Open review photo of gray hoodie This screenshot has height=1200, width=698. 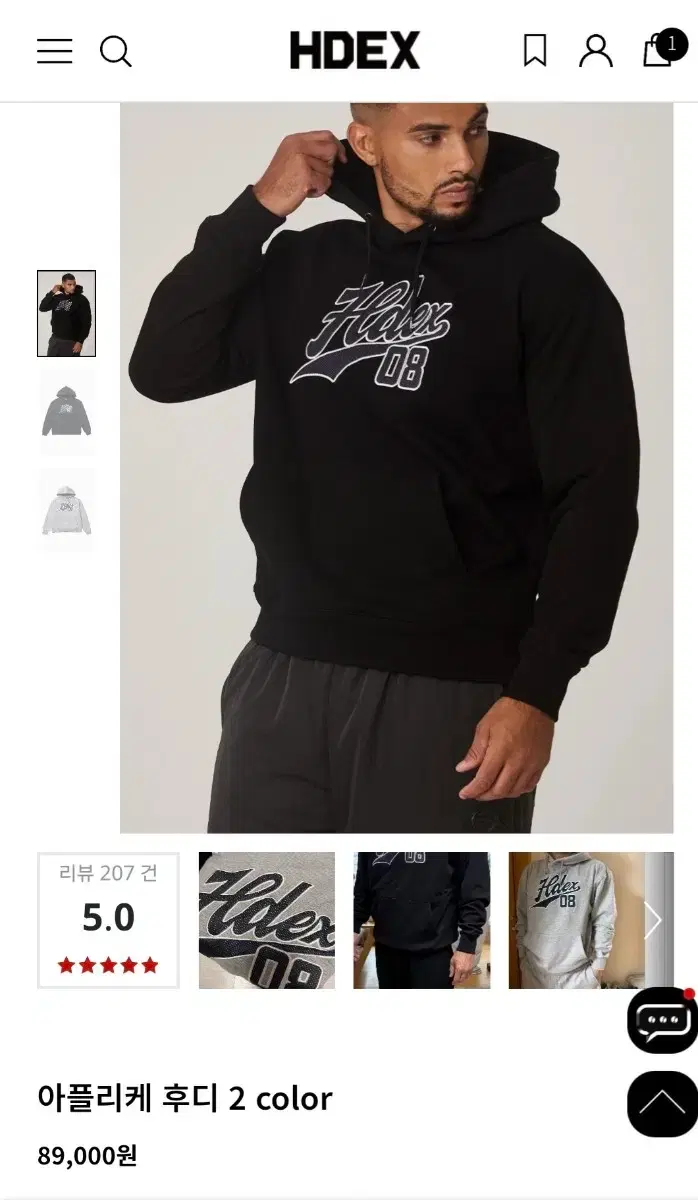coord(578,920)
